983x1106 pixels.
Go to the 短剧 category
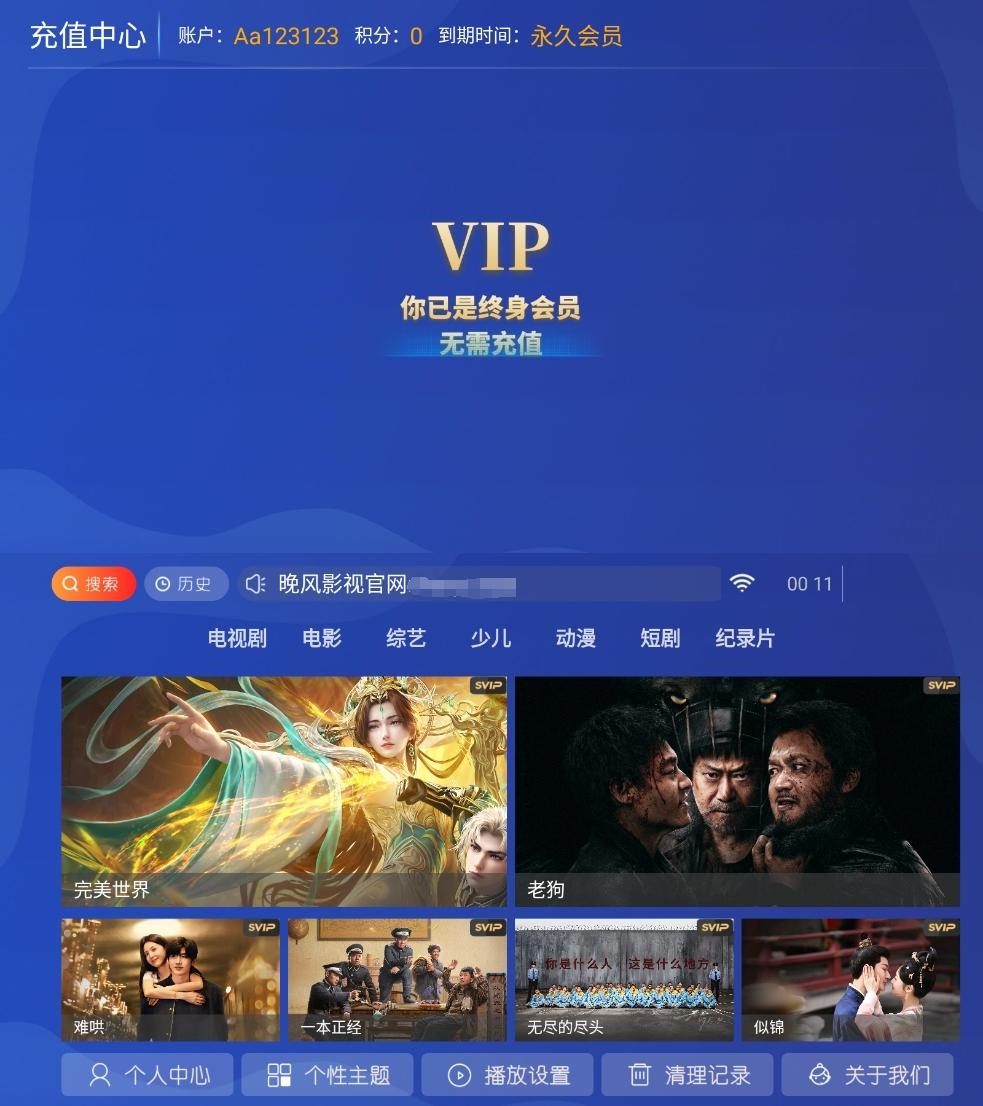[x=660, y=638]
